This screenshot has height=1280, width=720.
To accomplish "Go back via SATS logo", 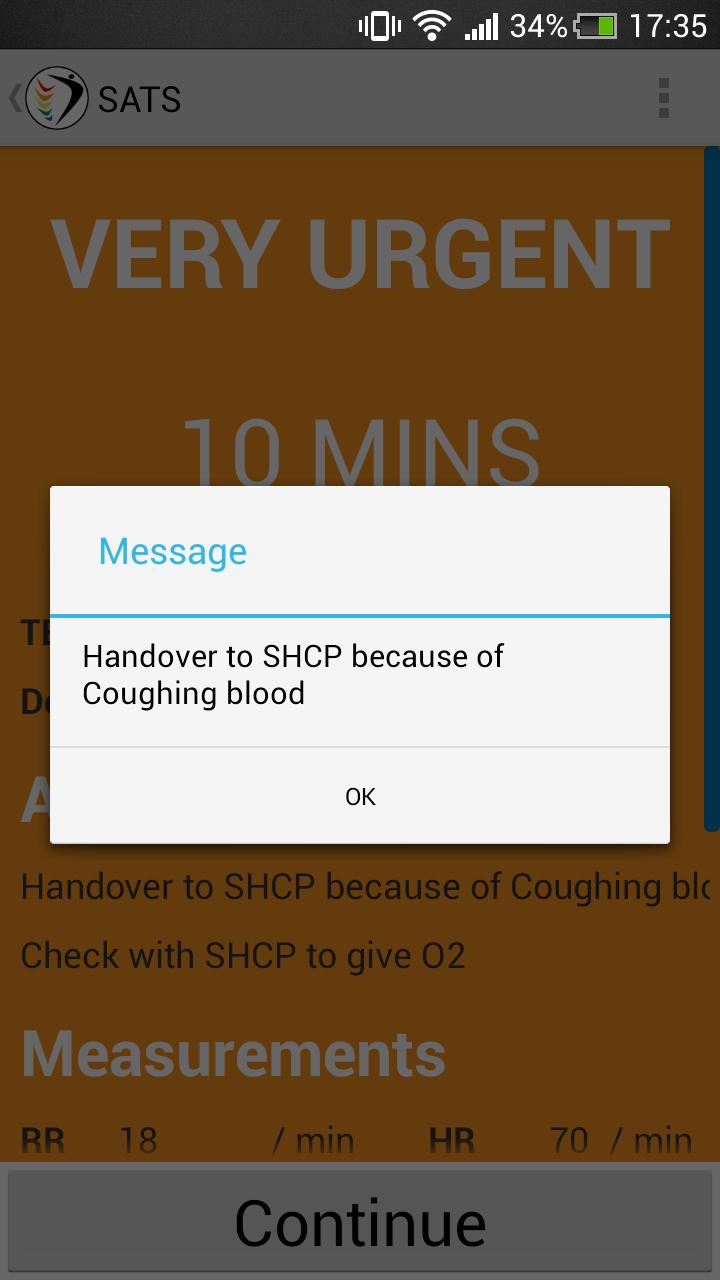I will click(x=55, y=99).
